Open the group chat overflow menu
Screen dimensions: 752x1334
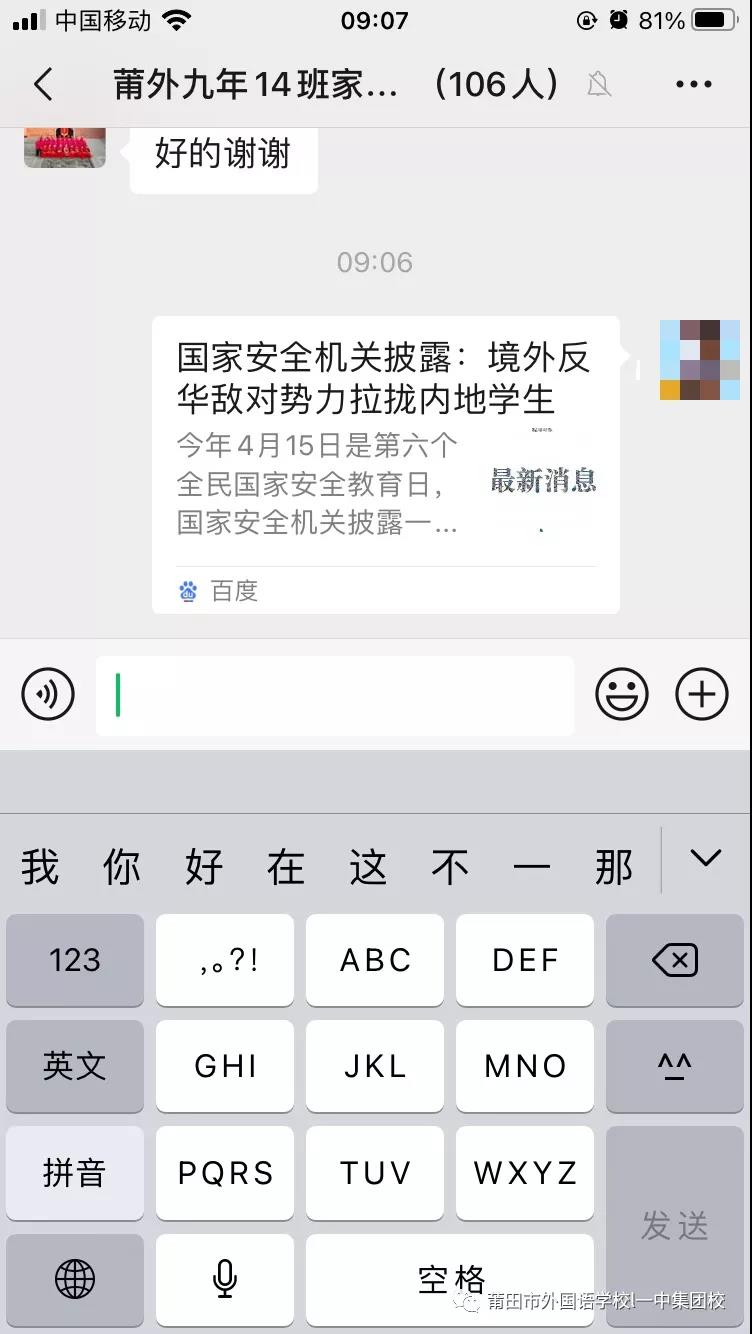(693, 85)
